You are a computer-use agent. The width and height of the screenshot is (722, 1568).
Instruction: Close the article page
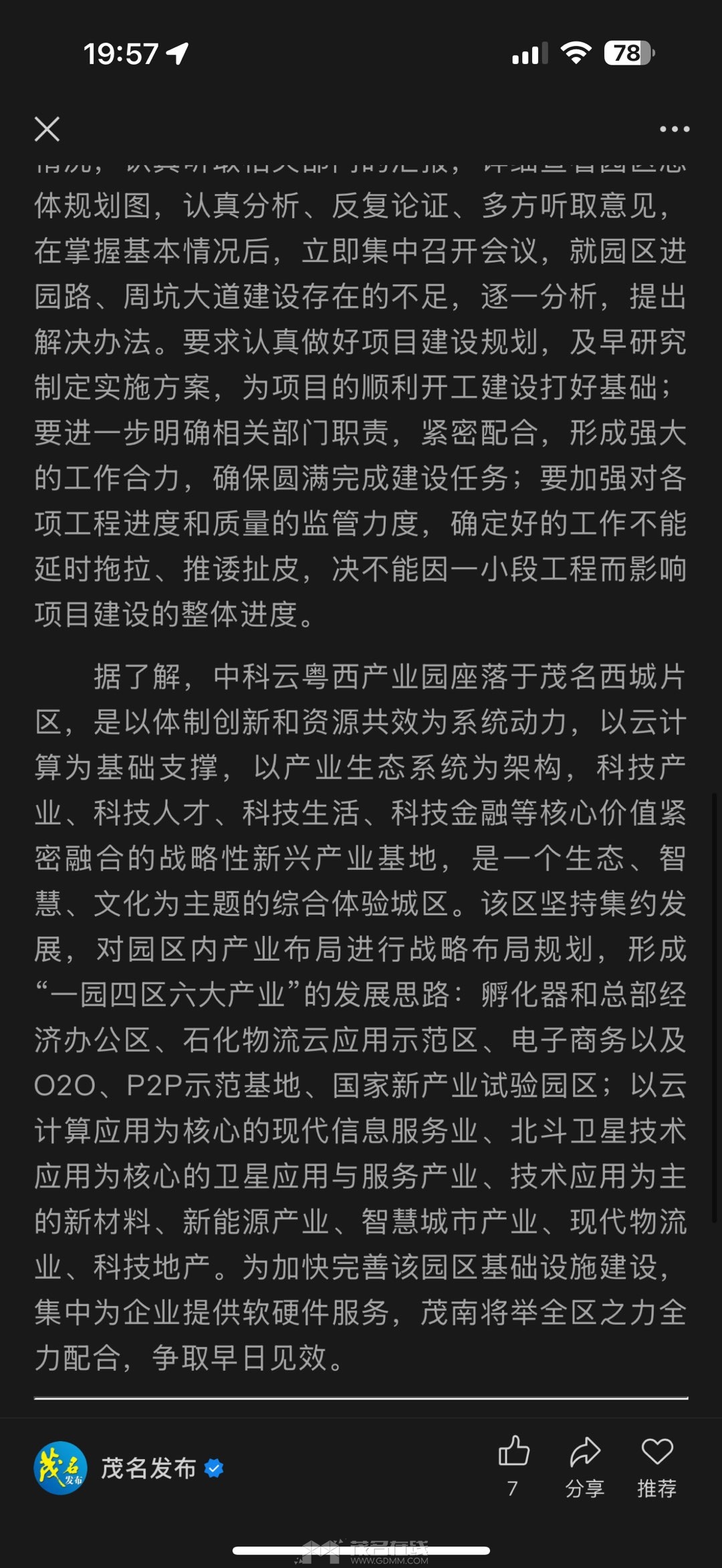[47, 129]
